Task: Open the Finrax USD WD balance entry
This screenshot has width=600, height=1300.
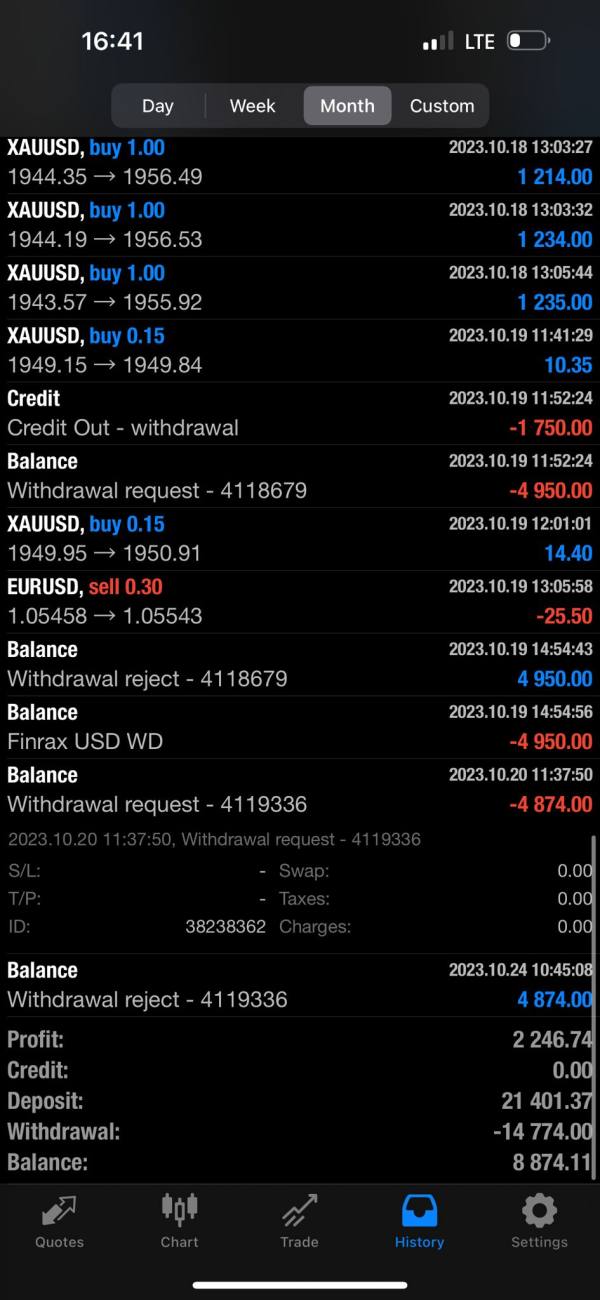Action: (x=300, y=728)
